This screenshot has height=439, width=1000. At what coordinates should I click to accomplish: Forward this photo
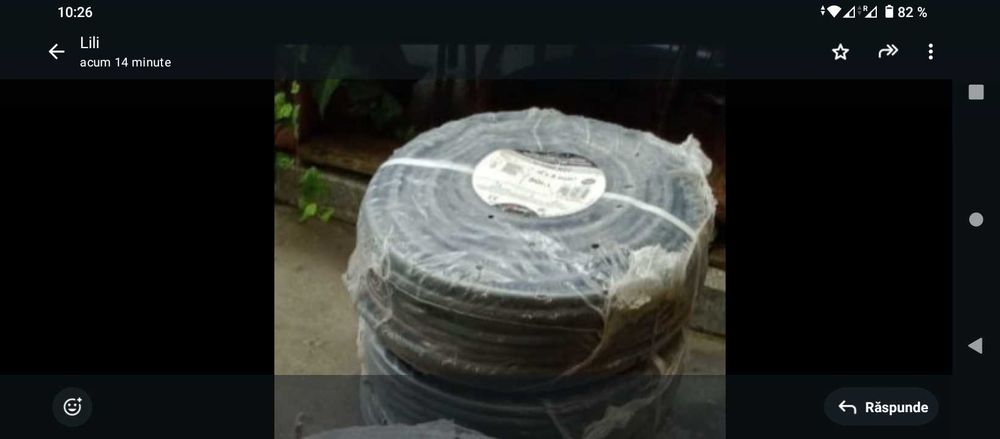[x=887, y=52]
